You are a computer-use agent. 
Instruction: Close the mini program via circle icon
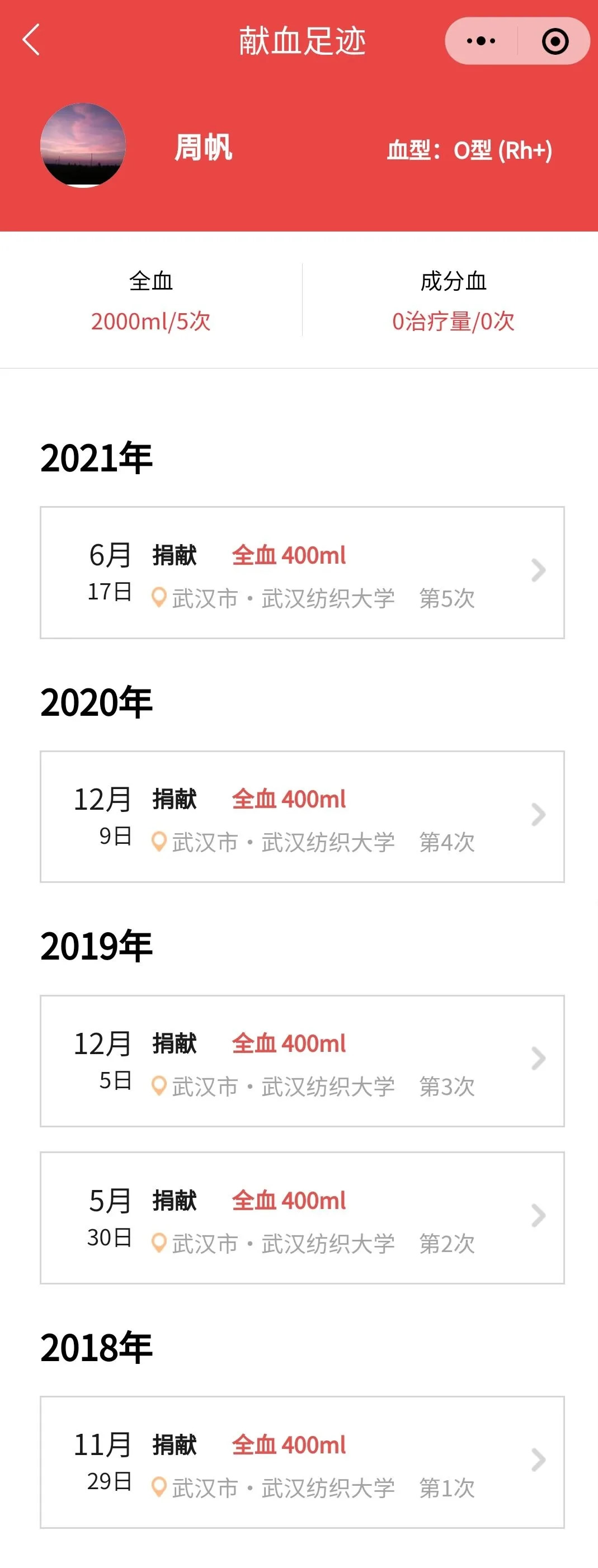click(555, 41)
